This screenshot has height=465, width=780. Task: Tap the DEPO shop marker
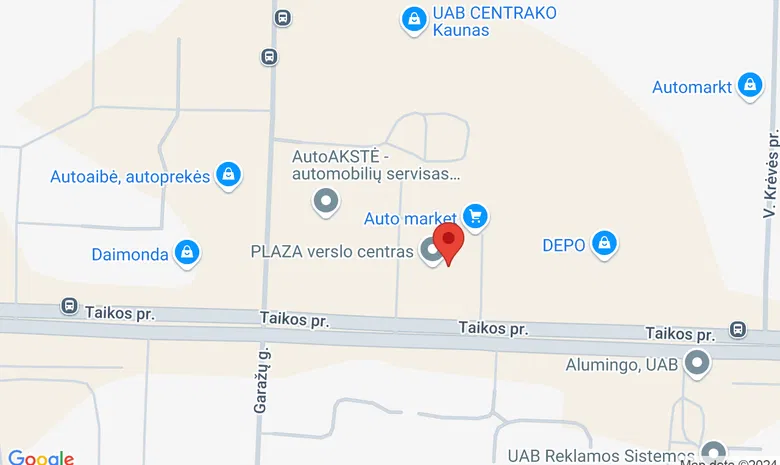[x=603, y=244]
